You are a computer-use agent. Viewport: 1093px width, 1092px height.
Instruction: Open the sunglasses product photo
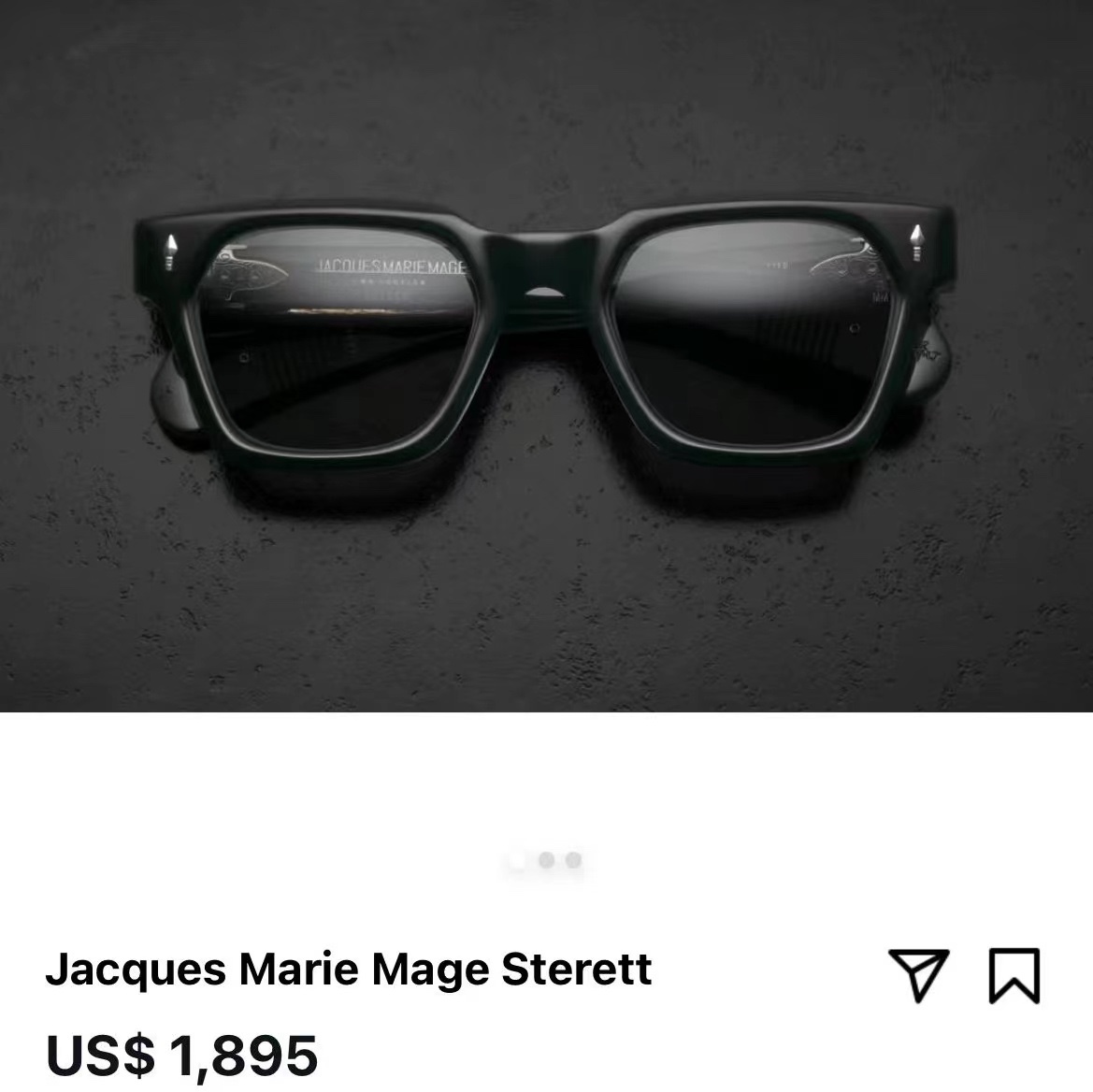point(546,355)
